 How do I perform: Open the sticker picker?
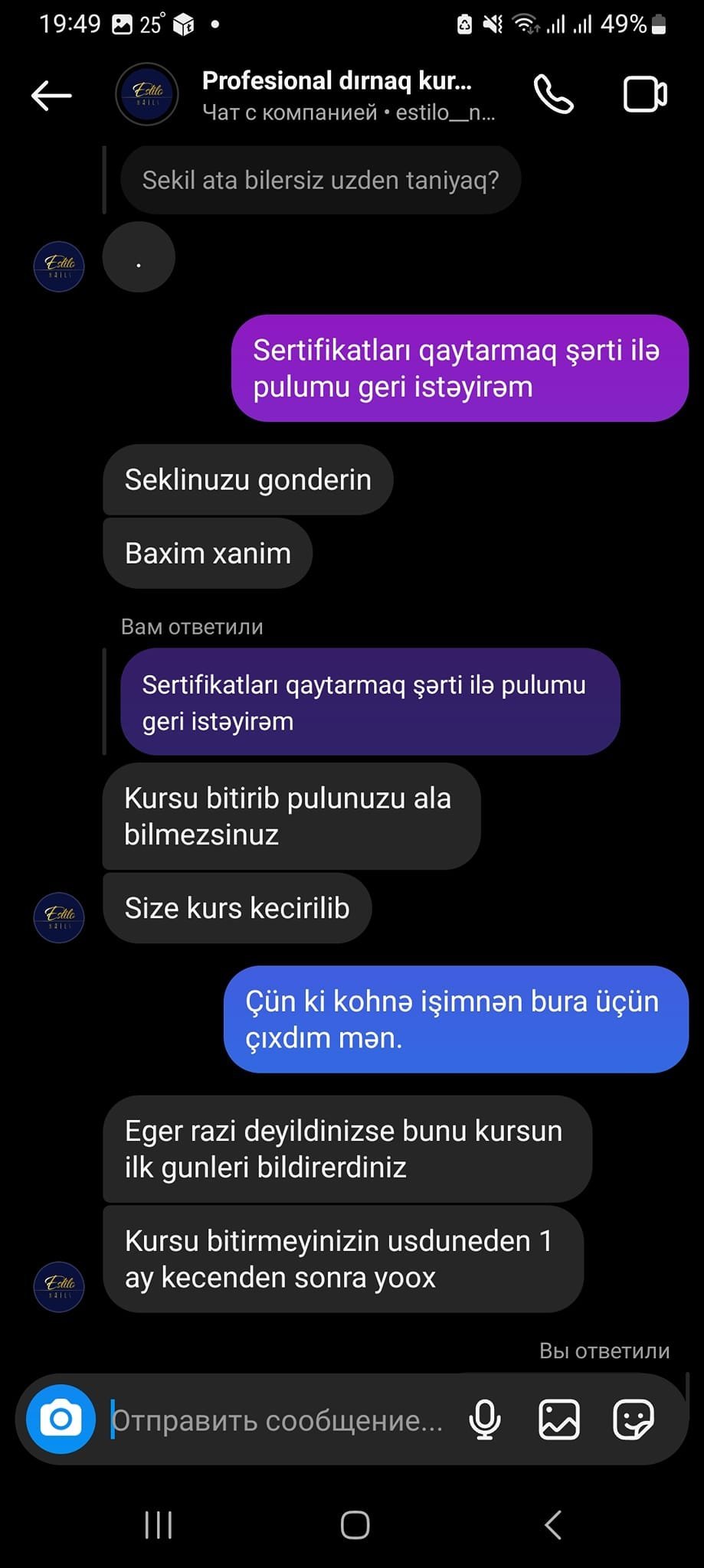(x=633, y=1420)
